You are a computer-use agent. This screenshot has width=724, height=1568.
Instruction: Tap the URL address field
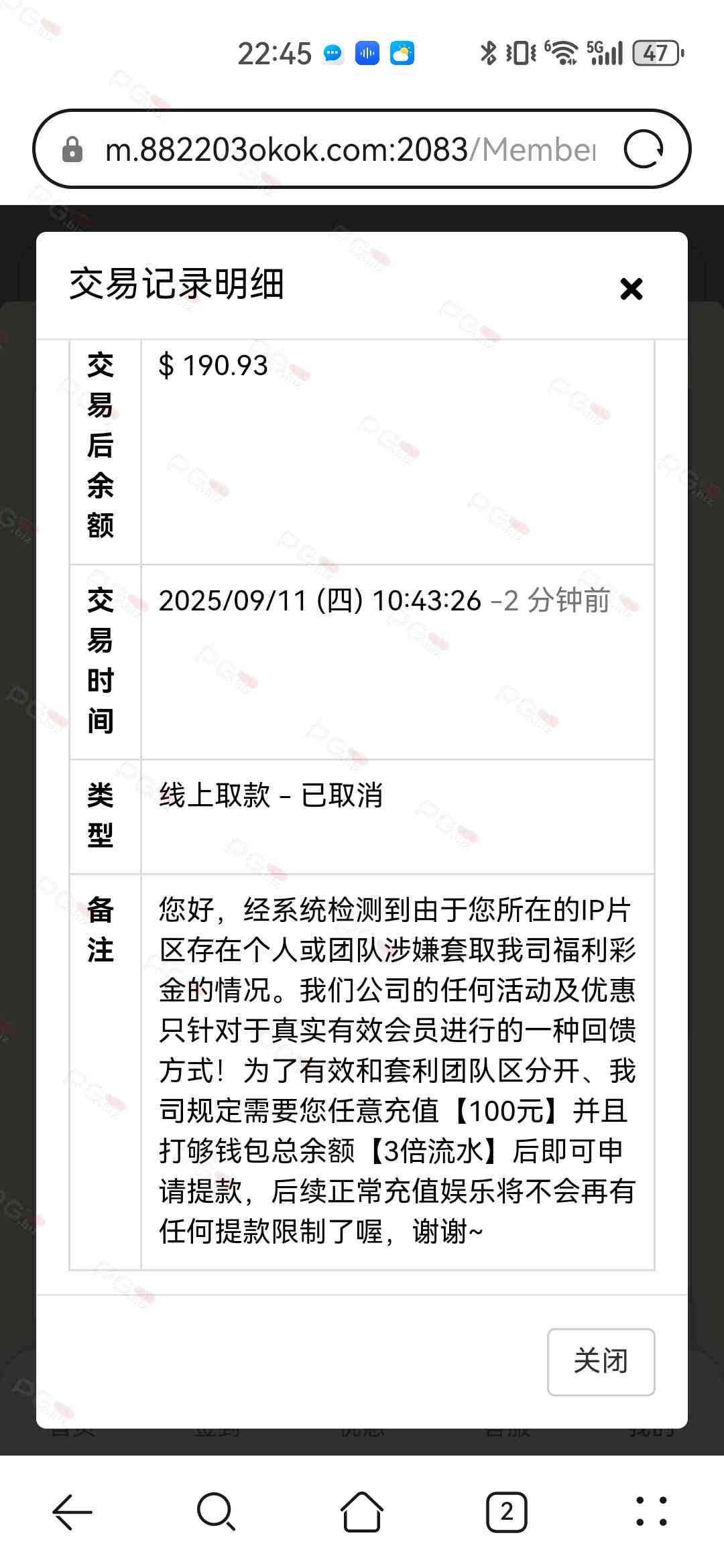pyautogui.click(x=349, y=149)
